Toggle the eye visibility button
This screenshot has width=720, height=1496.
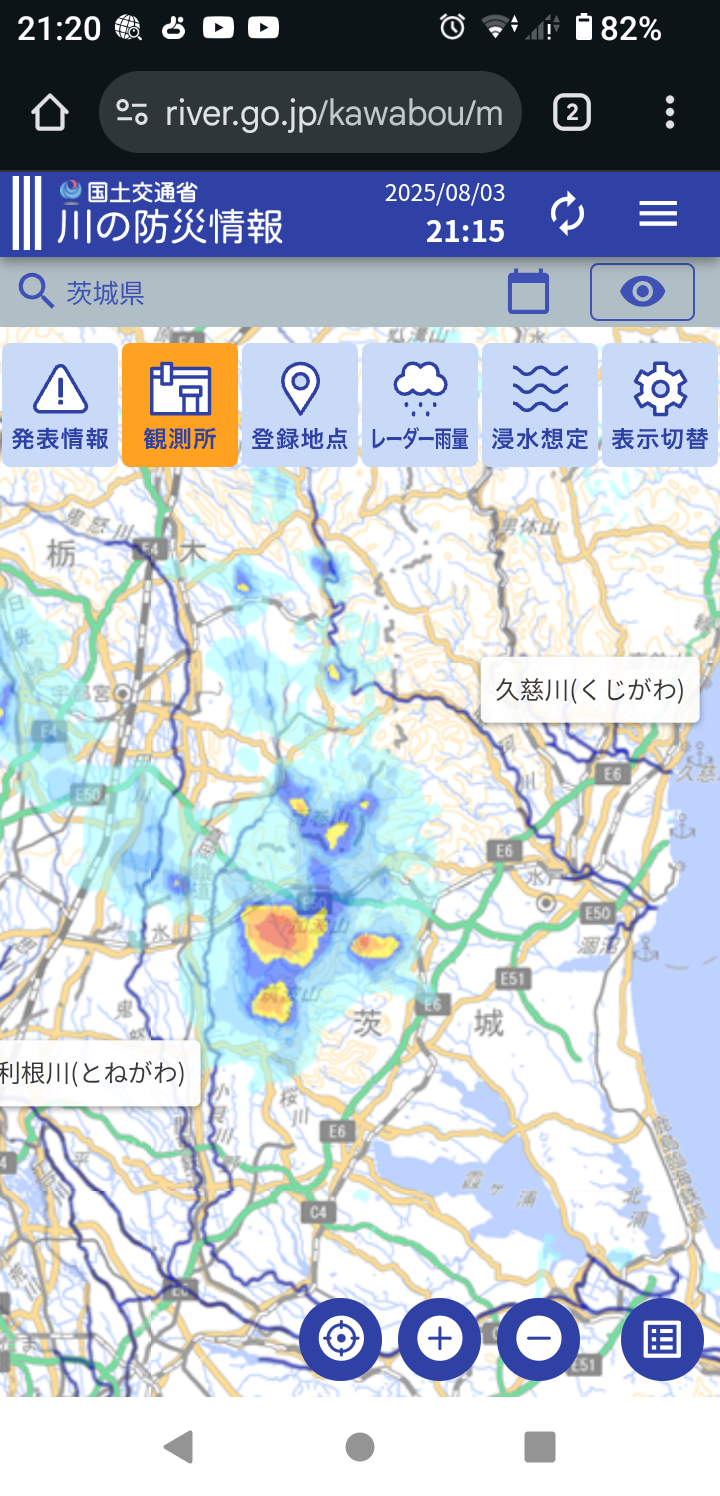642,292
